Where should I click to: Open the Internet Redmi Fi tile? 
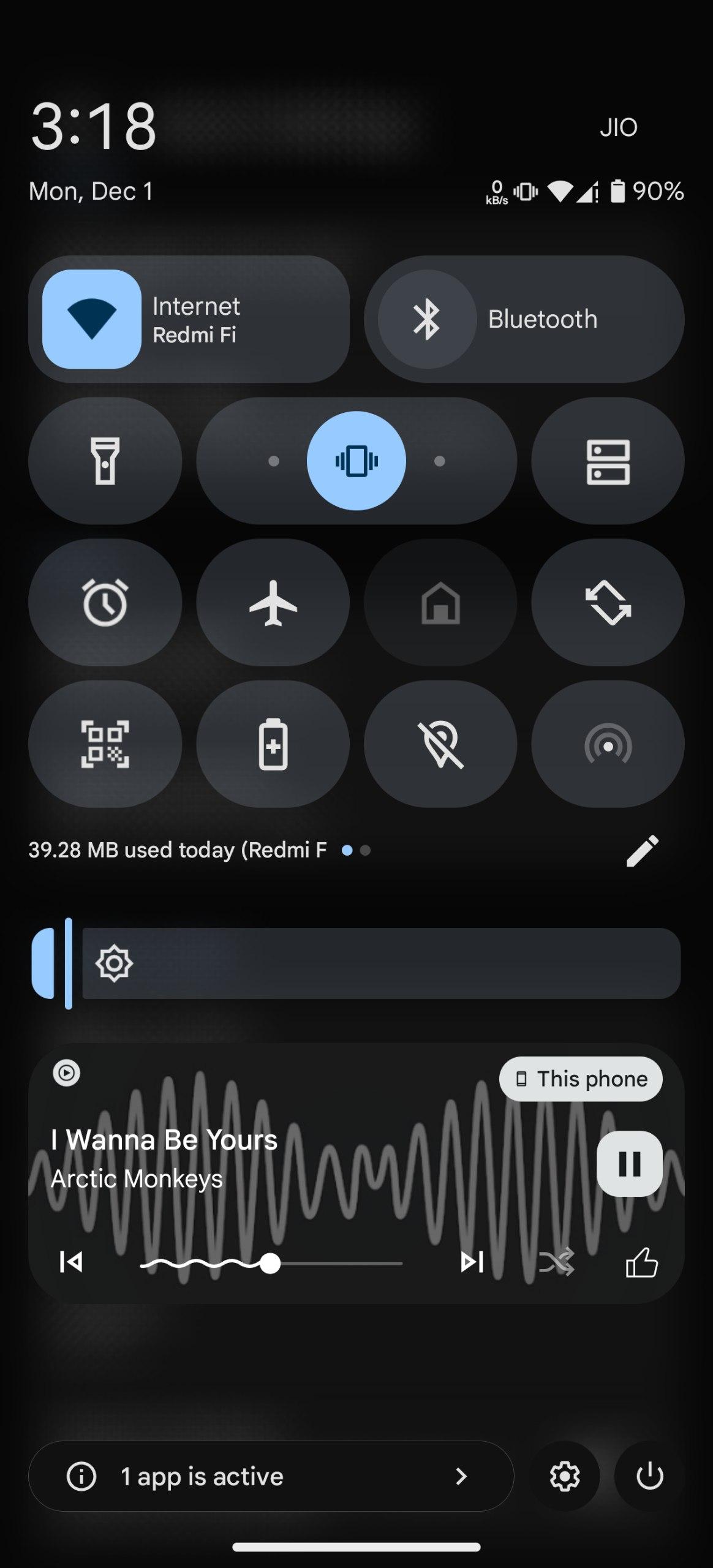(x=189, y=319)
